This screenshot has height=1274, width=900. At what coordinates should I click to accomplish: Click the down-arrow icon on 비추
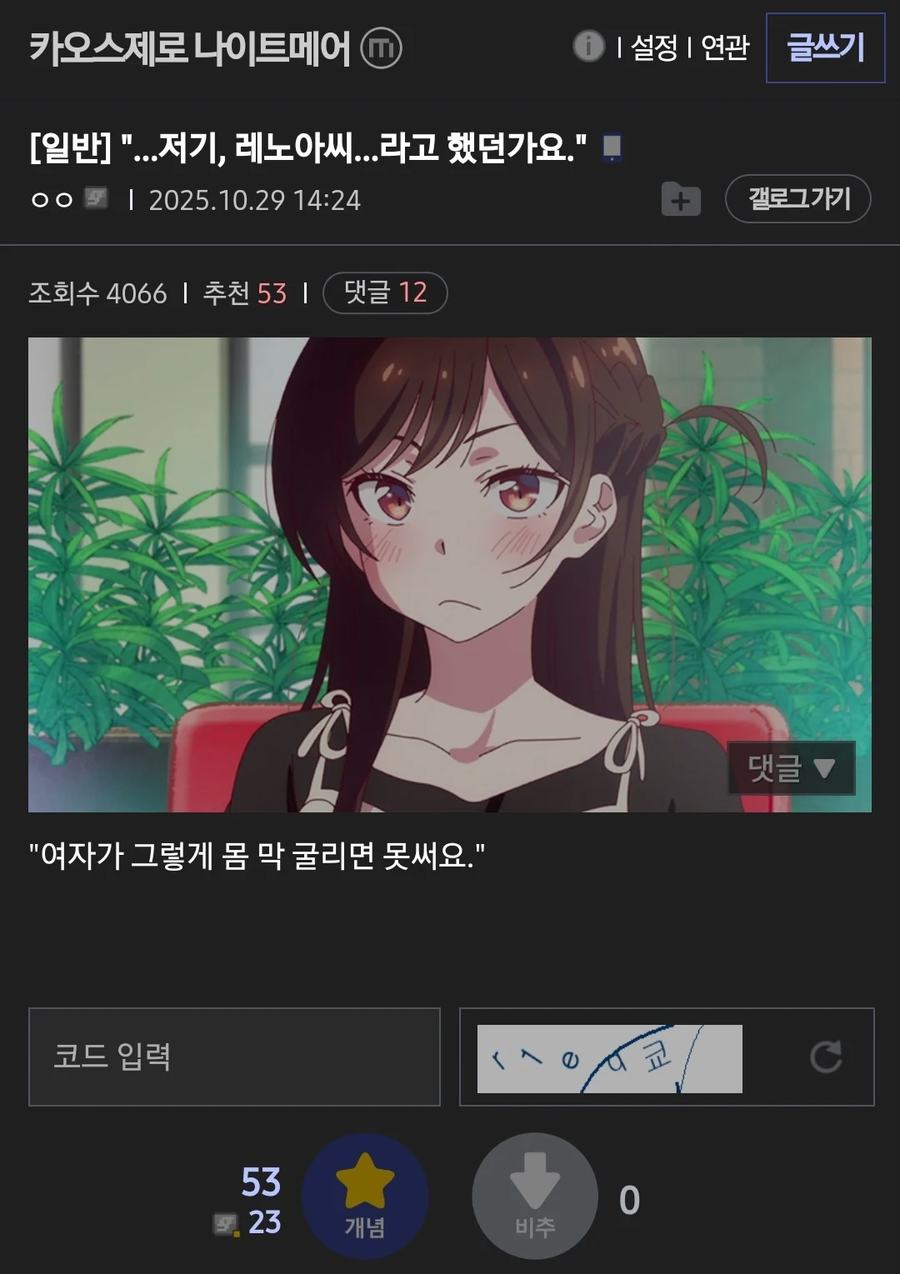coord(535,1182)
